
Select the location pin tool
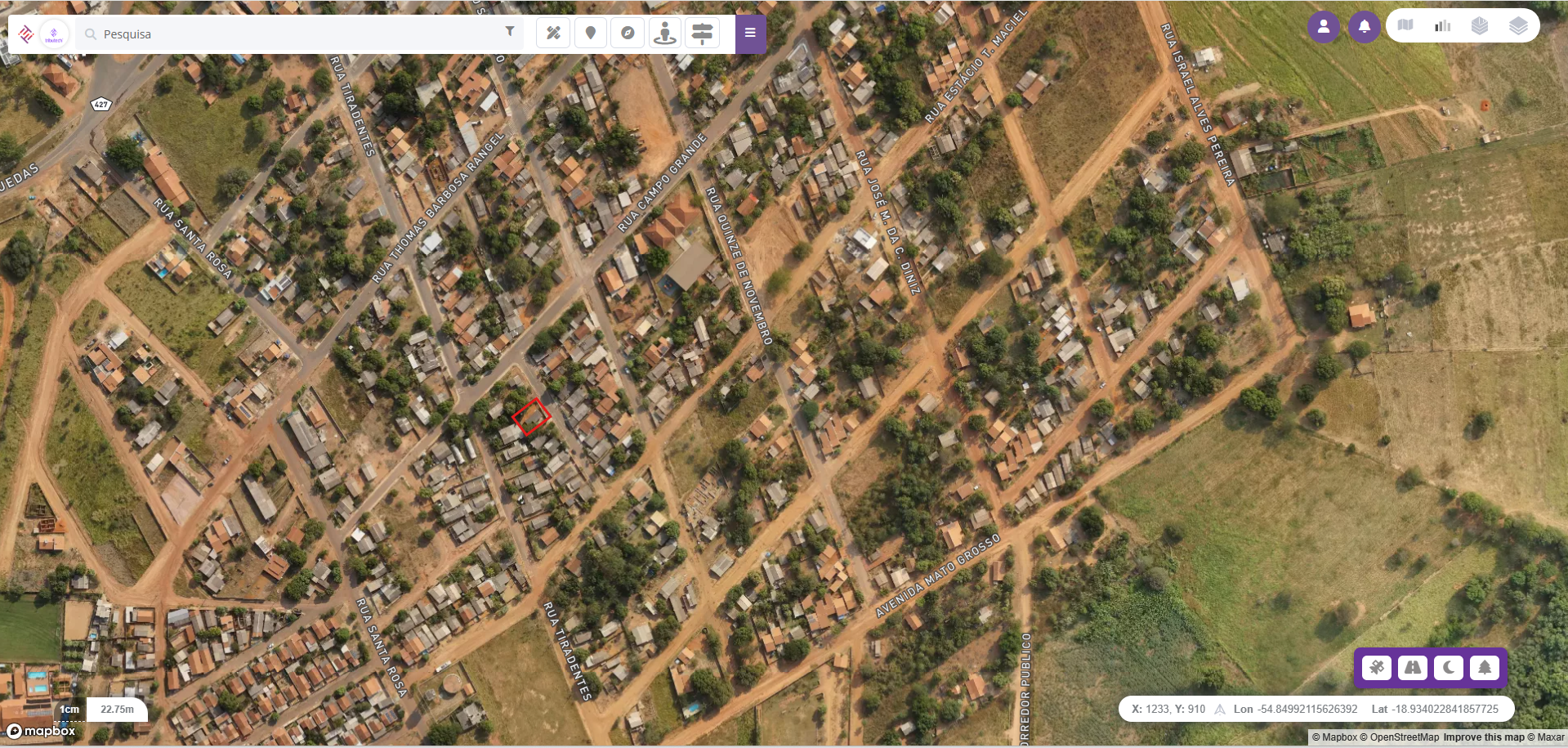(591, 34)
